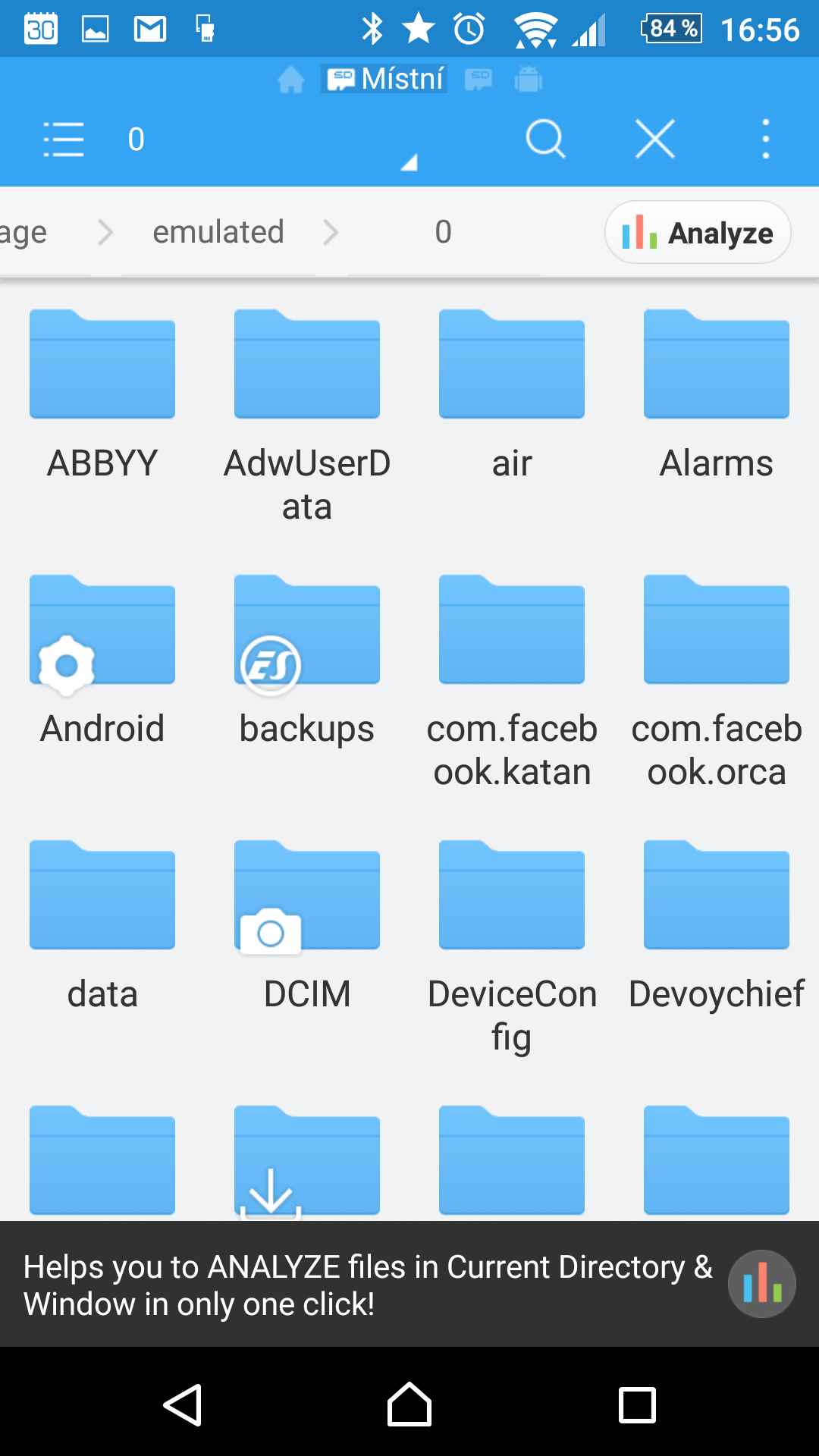Screen dimensions: 819x1456
Task: Go back with the system back button
Action: tap(183, 1405)
